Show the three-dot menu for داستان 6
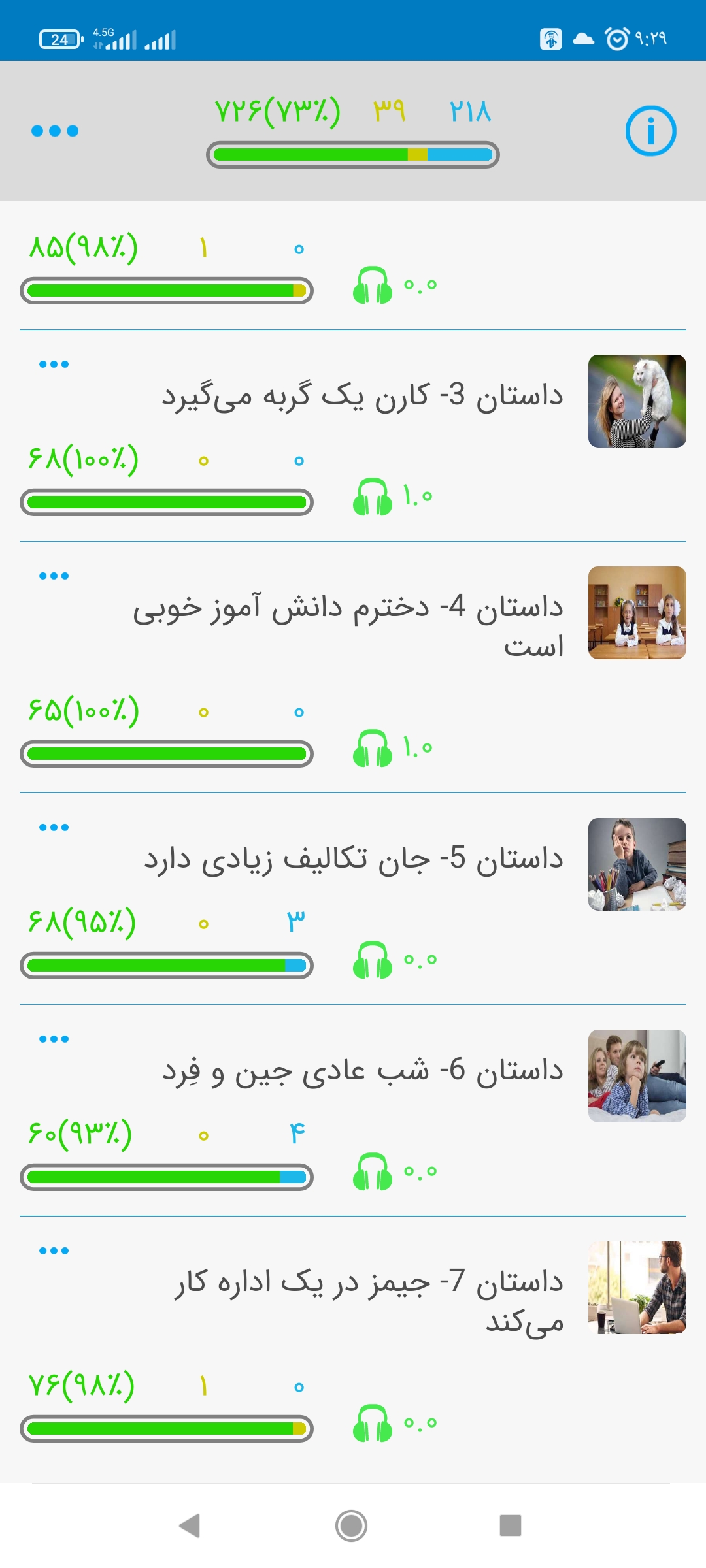The width and height of the screenshot is (706, 1568). click(54, 1039)
